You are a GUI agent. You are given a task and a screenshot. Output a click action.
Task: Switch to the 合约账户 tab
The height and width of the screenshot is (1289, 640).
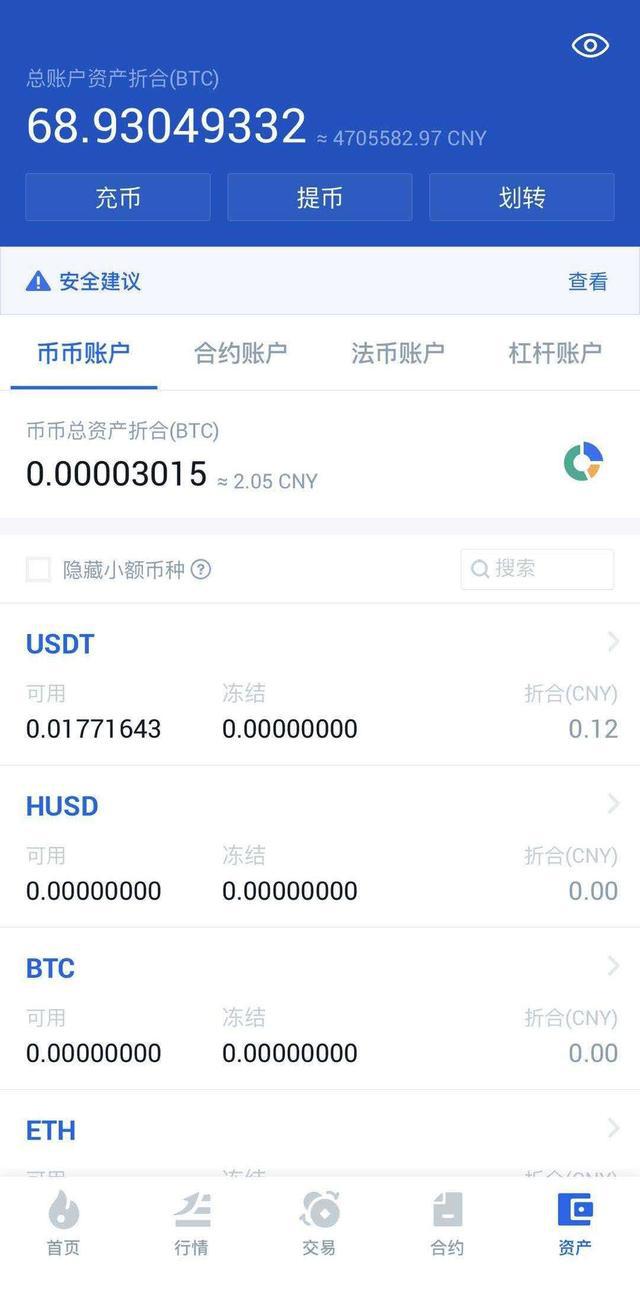tap(240, 353)
